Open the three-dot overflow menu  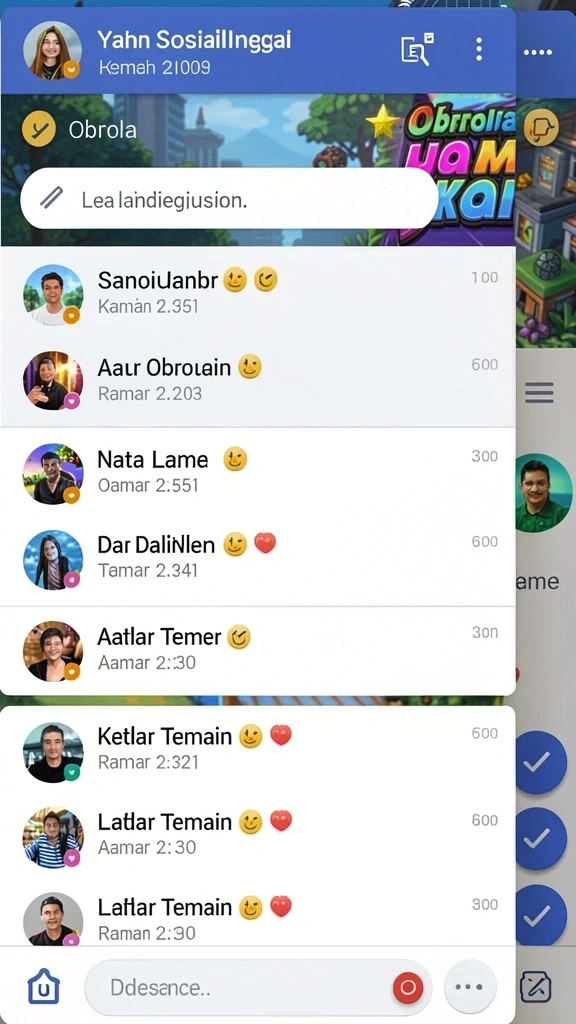[479, 49]
